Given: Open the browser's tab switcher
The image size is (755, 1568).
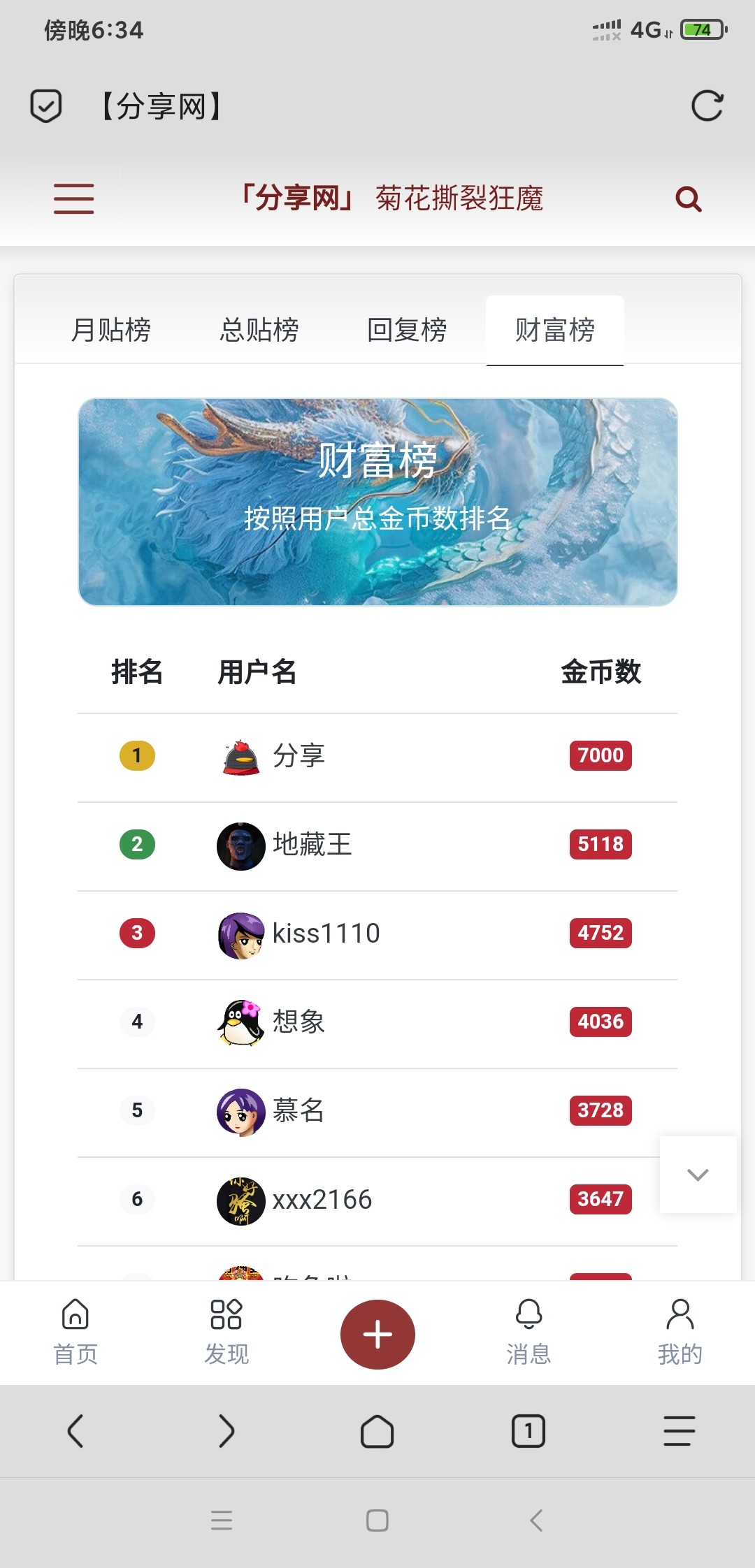Looking at the screenshot, I should click(x=528, y=1431).
